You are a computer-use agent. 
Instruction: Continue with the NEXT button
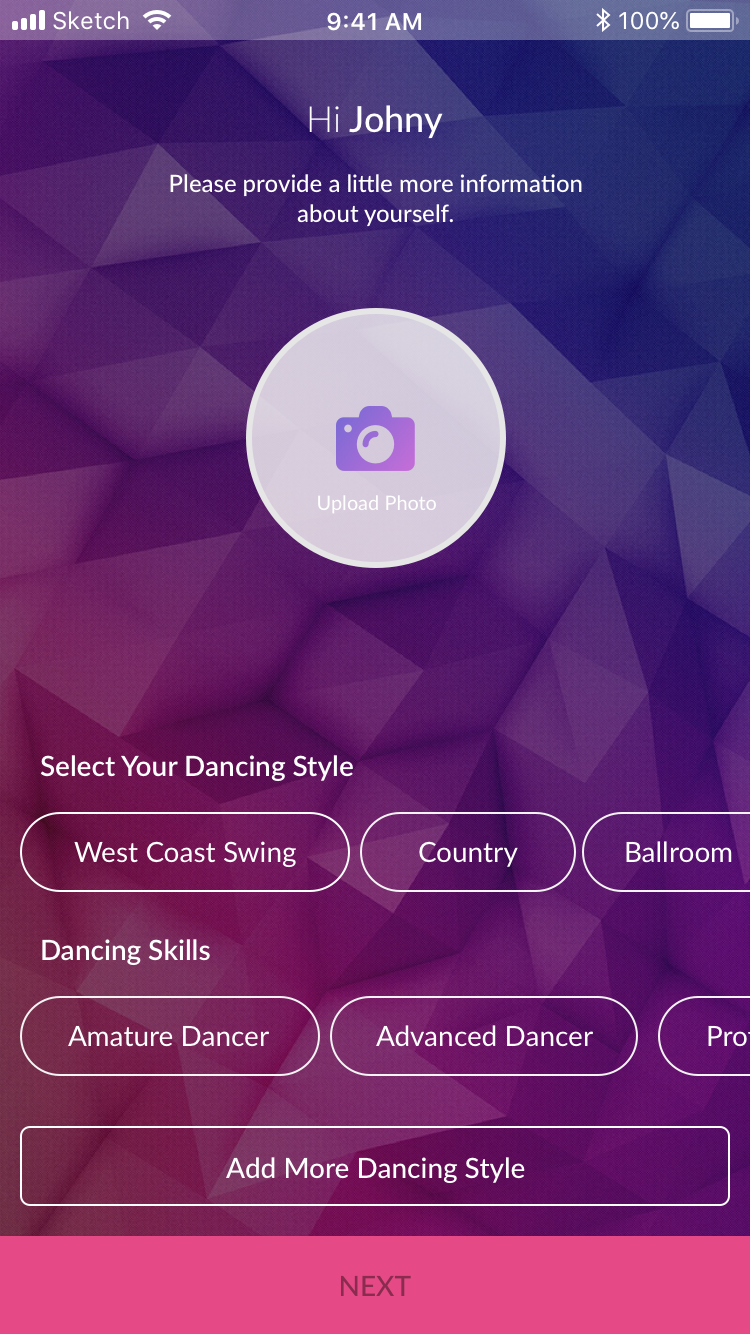375,1286
